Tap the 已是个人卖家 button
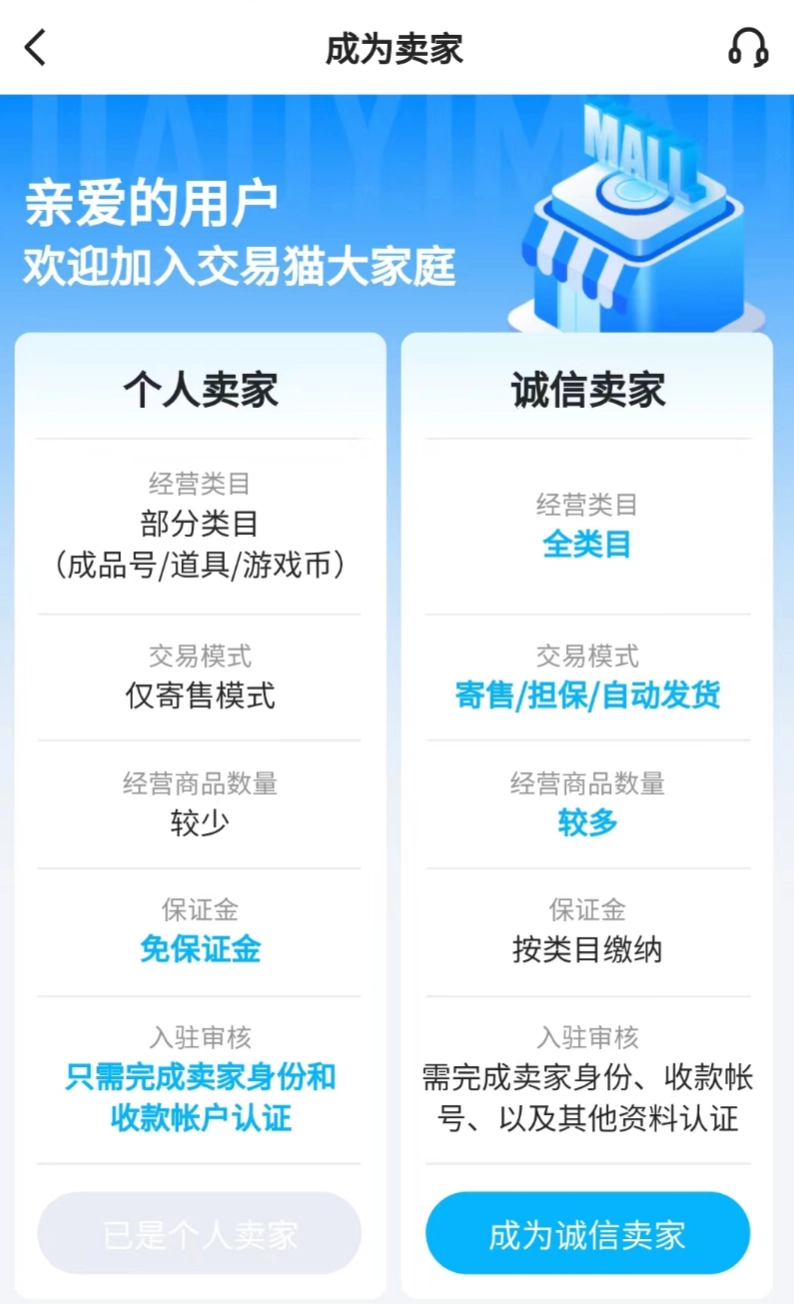The image size is (794, 1304). pyautogui.click(x=200, y=1234)
